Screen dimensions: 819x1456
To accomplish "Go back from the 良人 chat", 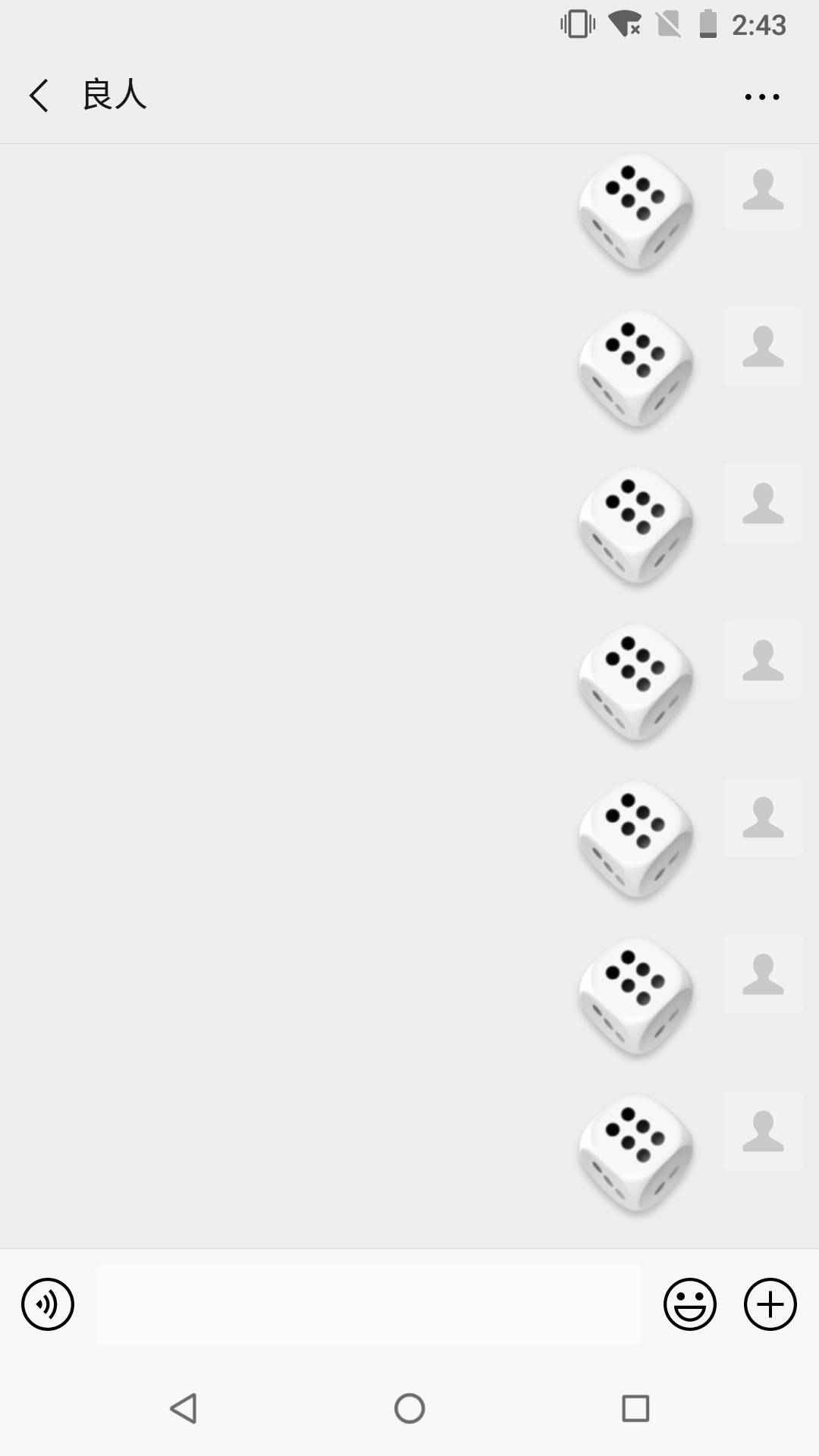I will click(39, 96).
